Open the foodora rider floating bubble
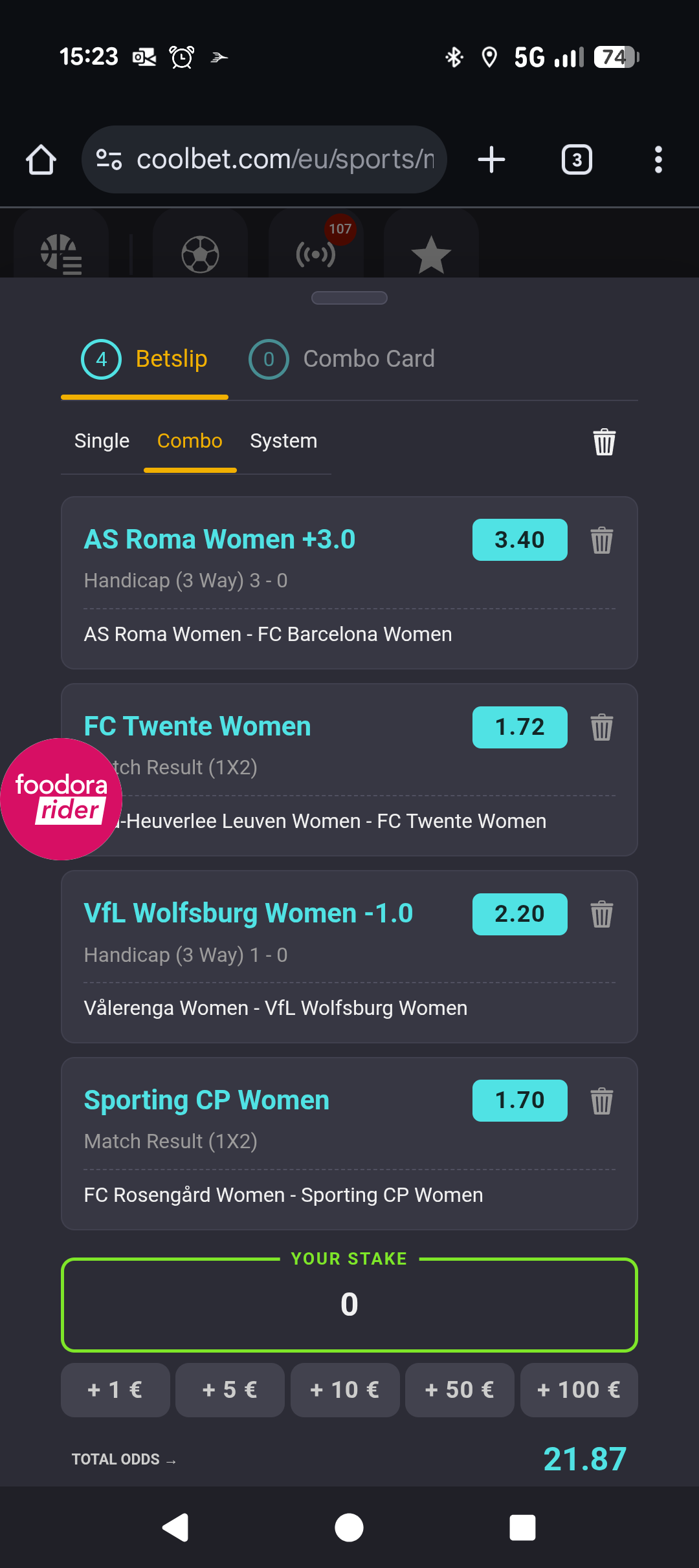Image resolution: width=699 pixels, height=1568 pixels. (61, 799)
